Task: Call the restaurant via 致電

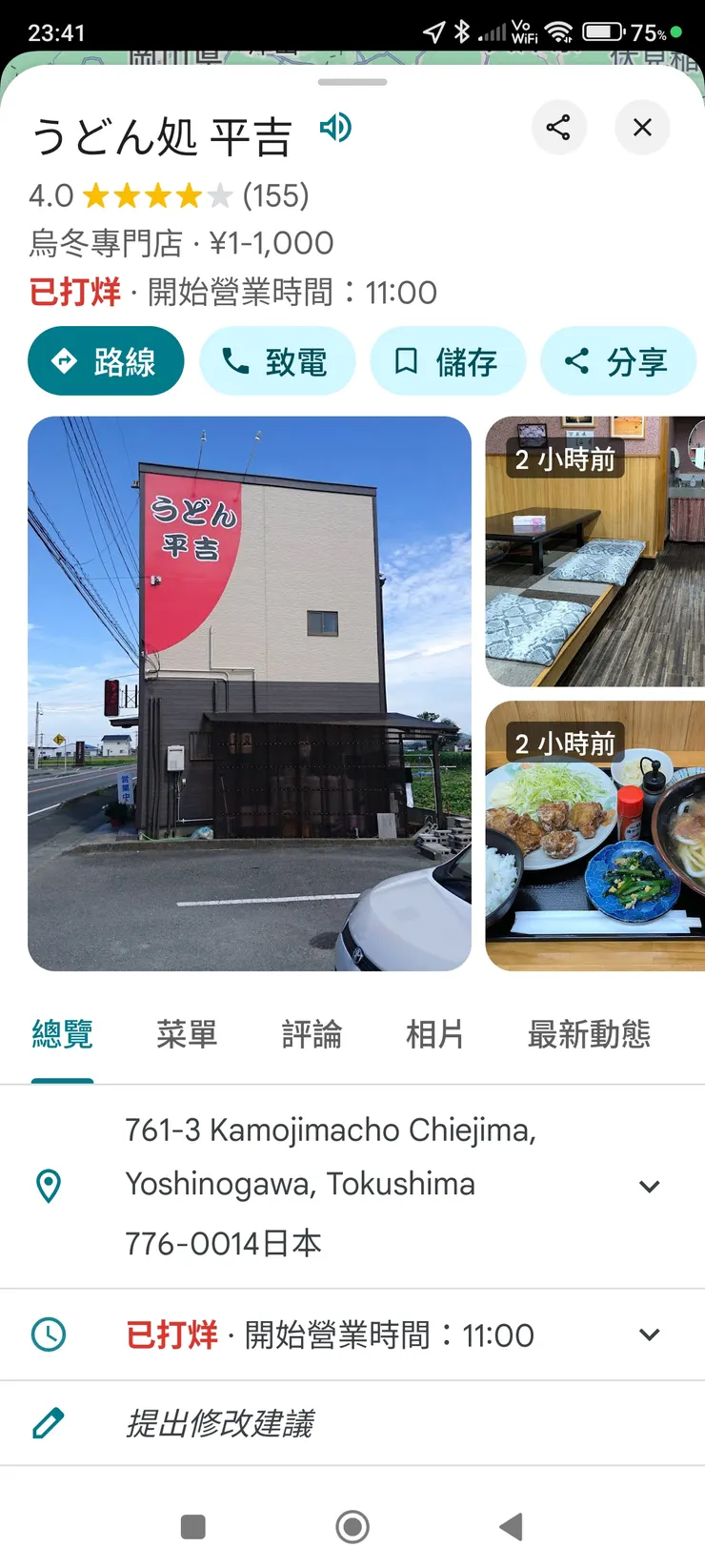Action: (x=276, y=361)
